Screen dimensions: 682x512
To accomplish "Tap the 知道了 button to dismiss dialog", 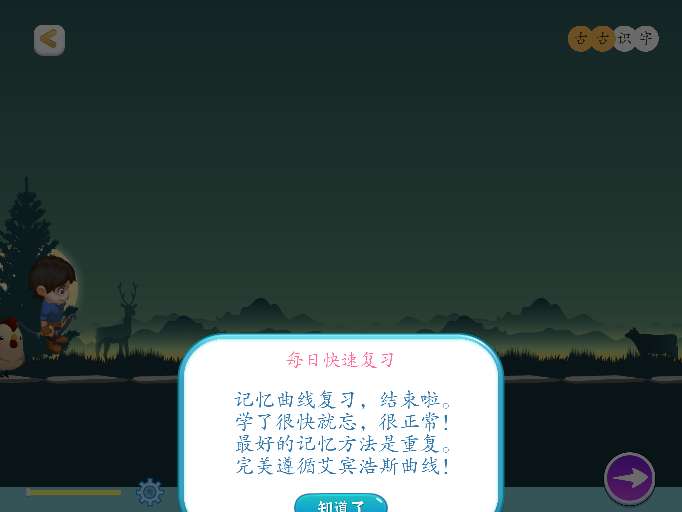I will click(x=340, y=503).
